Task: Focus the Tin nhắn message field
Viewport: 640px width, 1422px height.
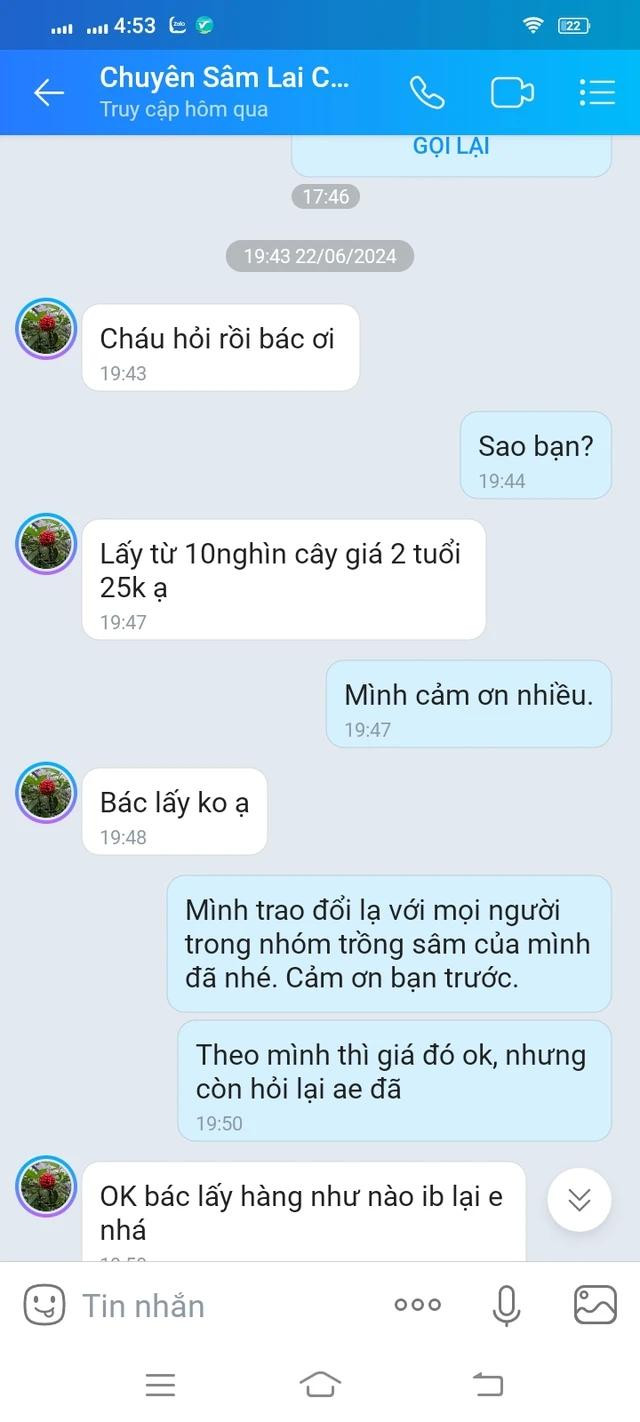Action: tap(220, 1305)
